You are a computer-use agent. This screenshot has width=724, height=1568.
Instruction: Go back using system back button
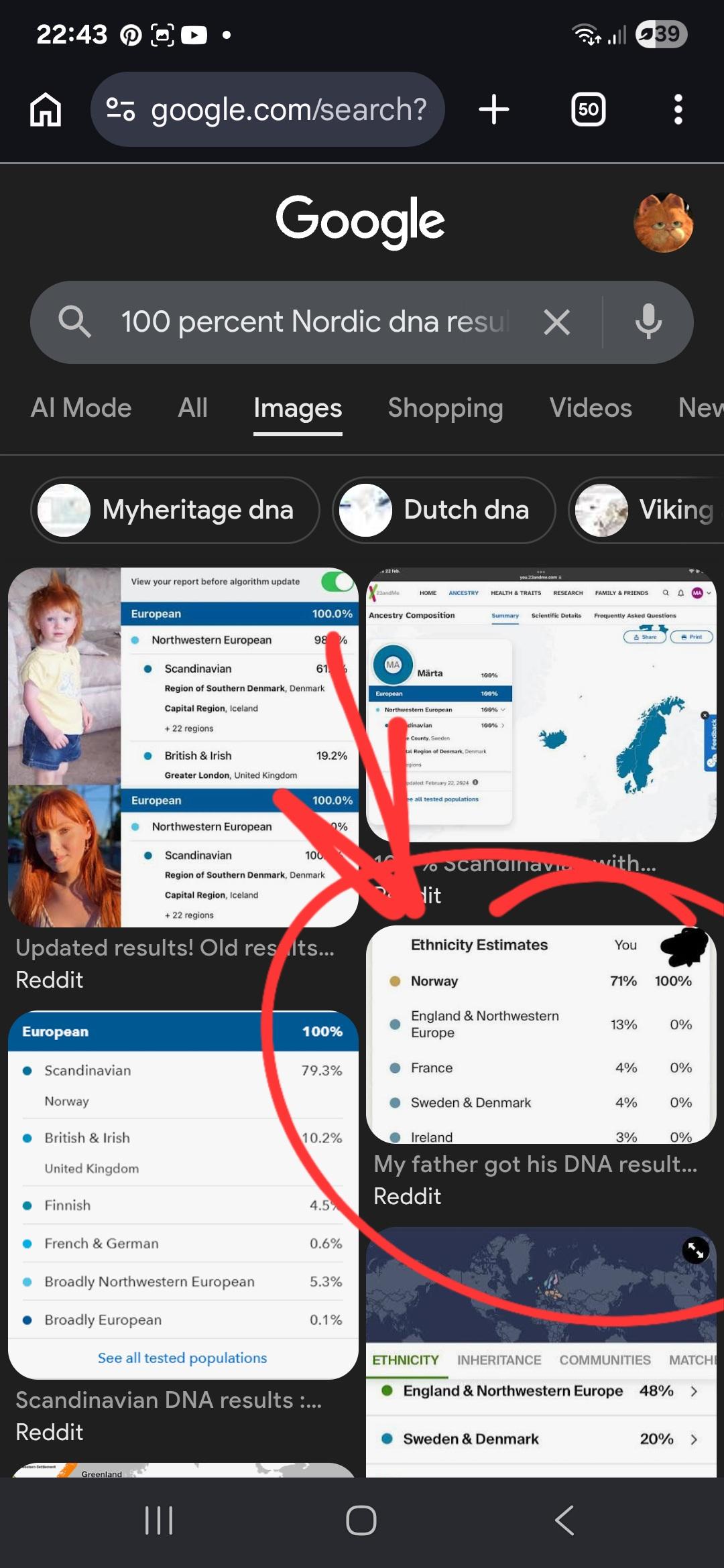click(x=564, y=1520)
